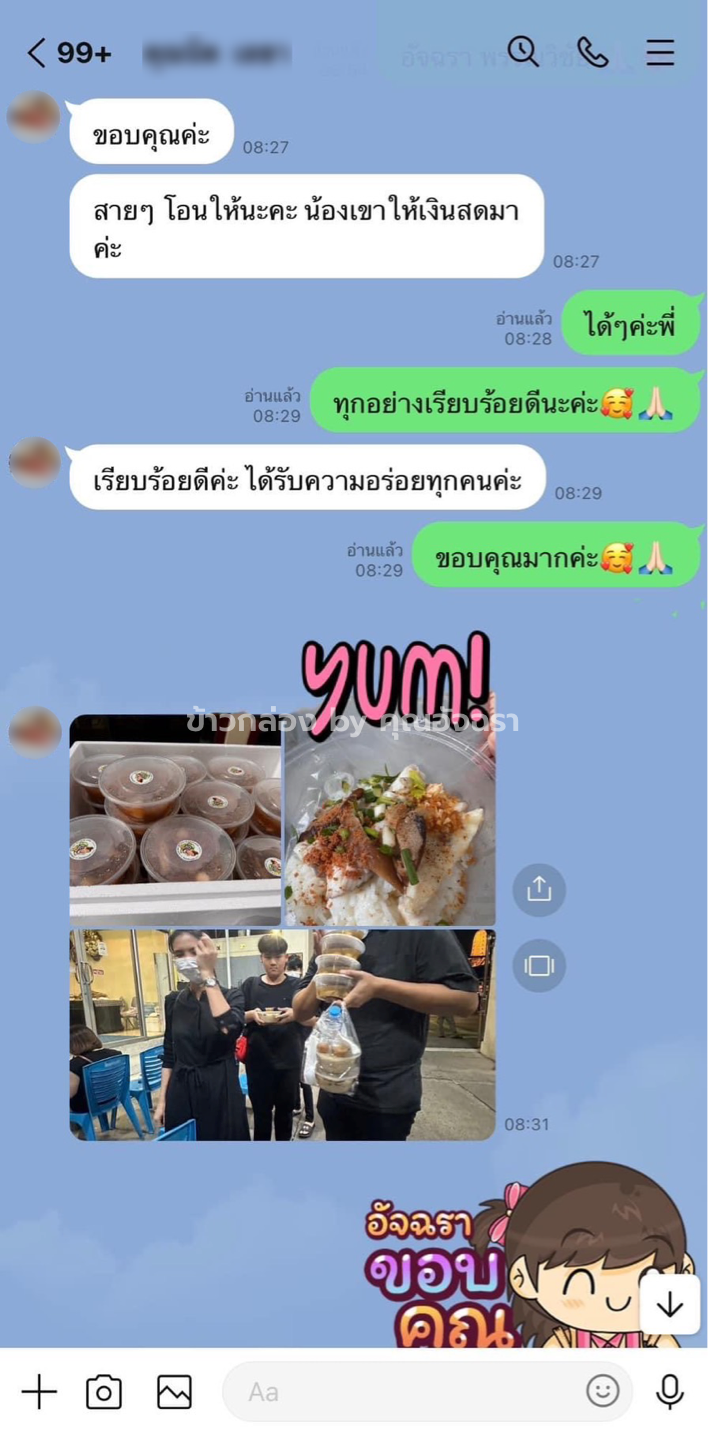The height and width of the screenshot is (1440, 708).
Task: Start a voice call
Action: 592,52
